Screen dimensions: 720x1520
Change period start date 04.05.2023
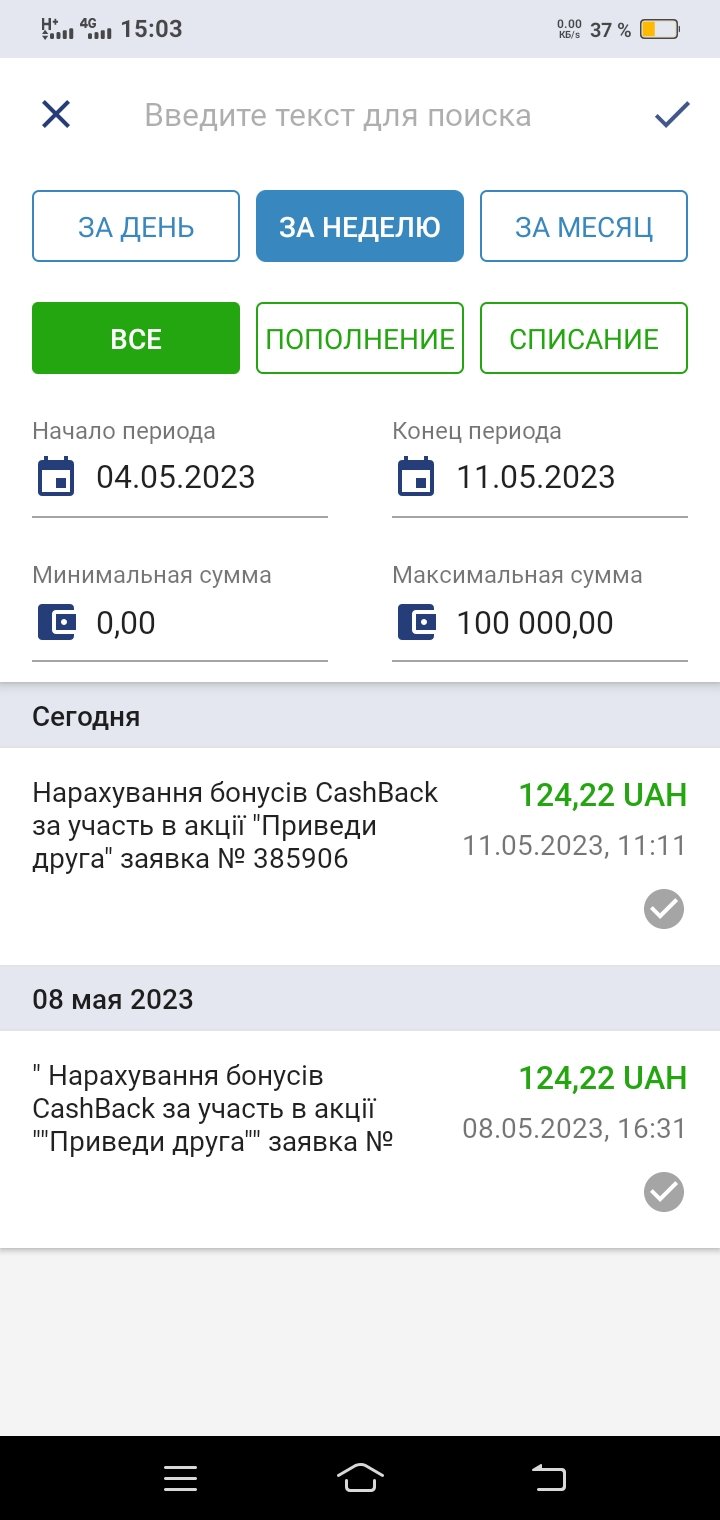(180, 477)
